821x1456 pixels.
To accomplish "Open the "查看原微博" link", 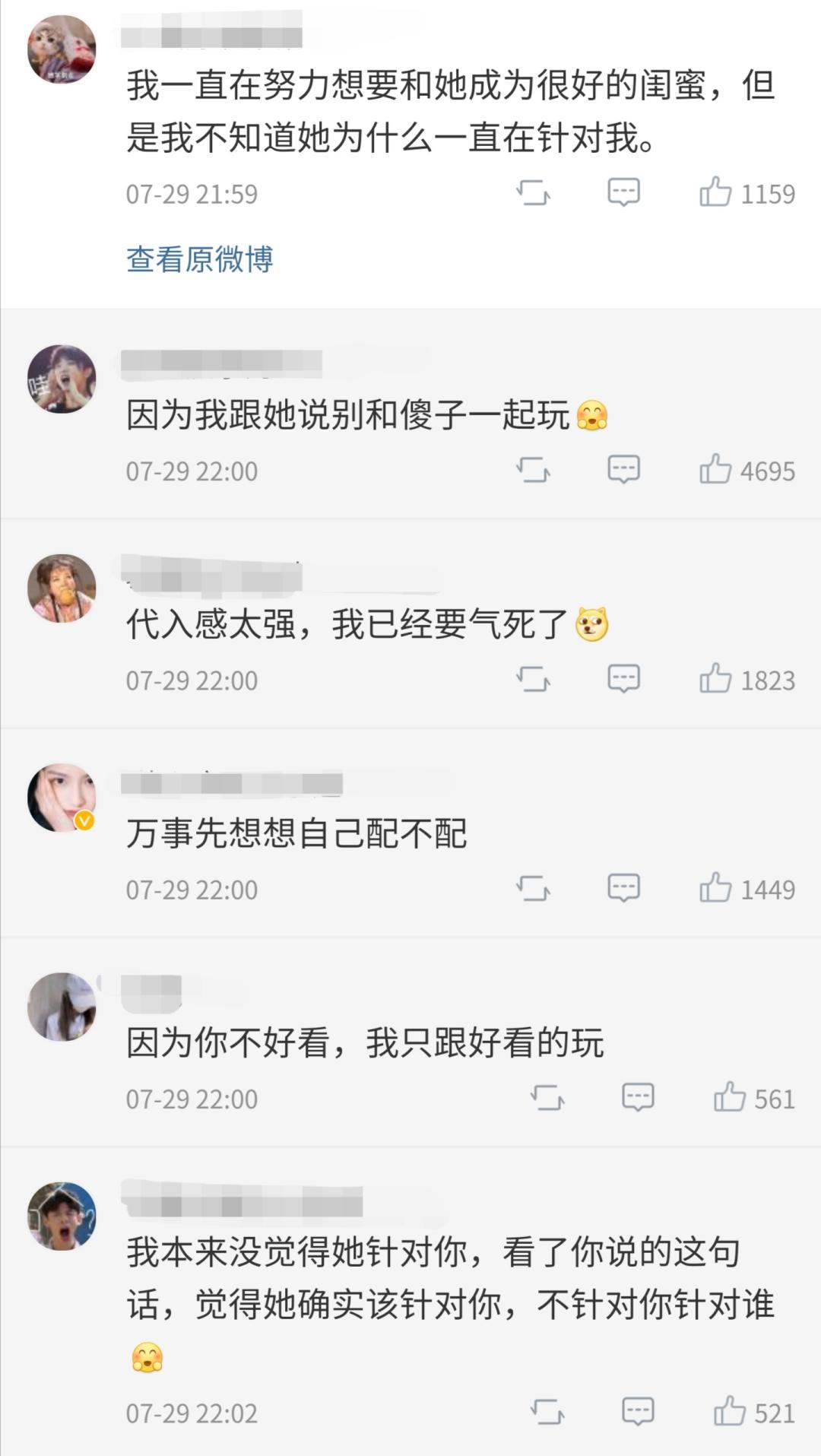I will (200, 259).
